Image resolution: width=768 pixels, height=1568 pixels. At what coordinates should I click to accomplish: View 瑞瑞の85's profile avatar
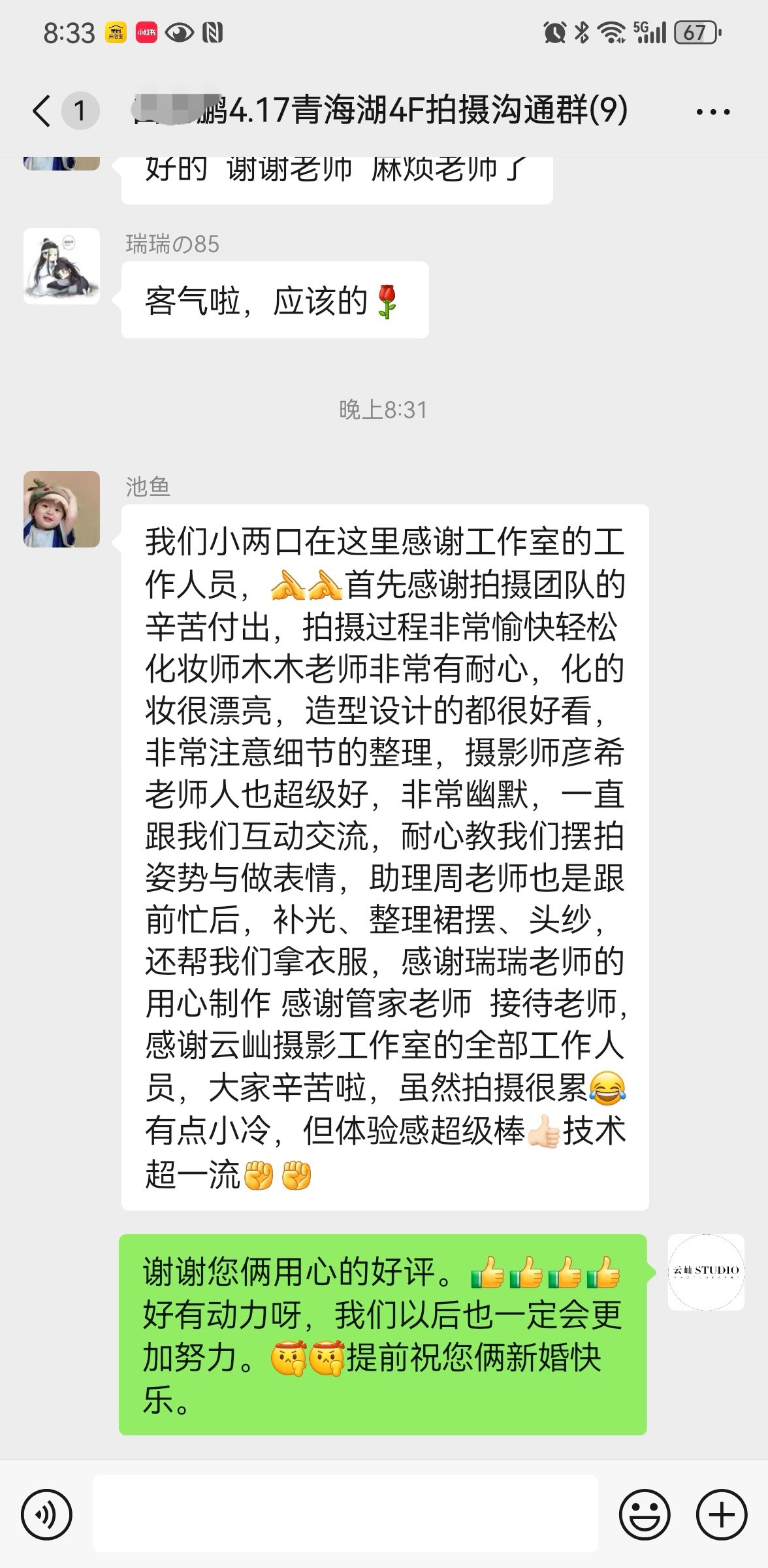61,266
